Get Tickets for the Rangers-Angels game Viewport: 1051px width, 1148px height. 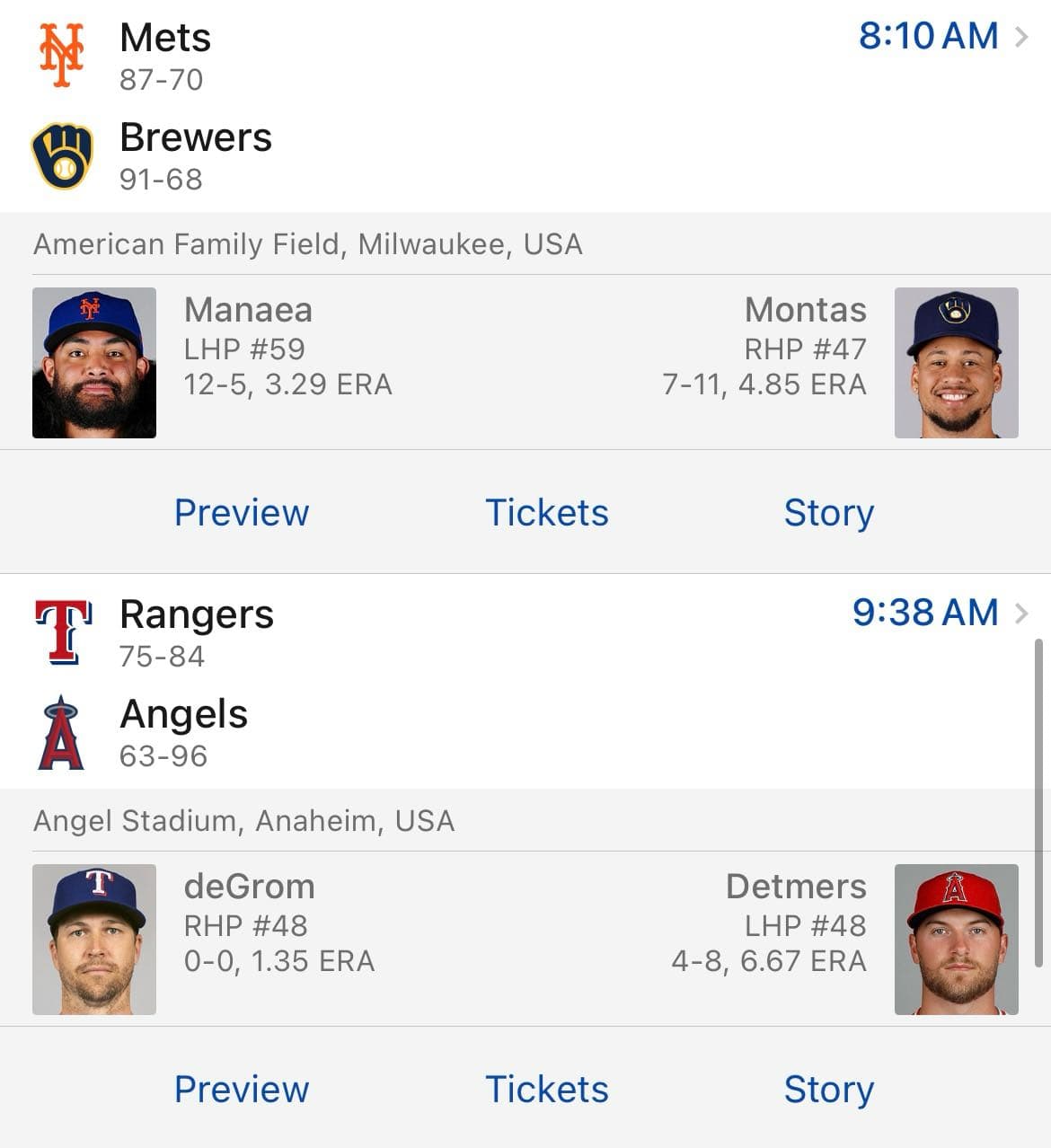pos(547,1089)
